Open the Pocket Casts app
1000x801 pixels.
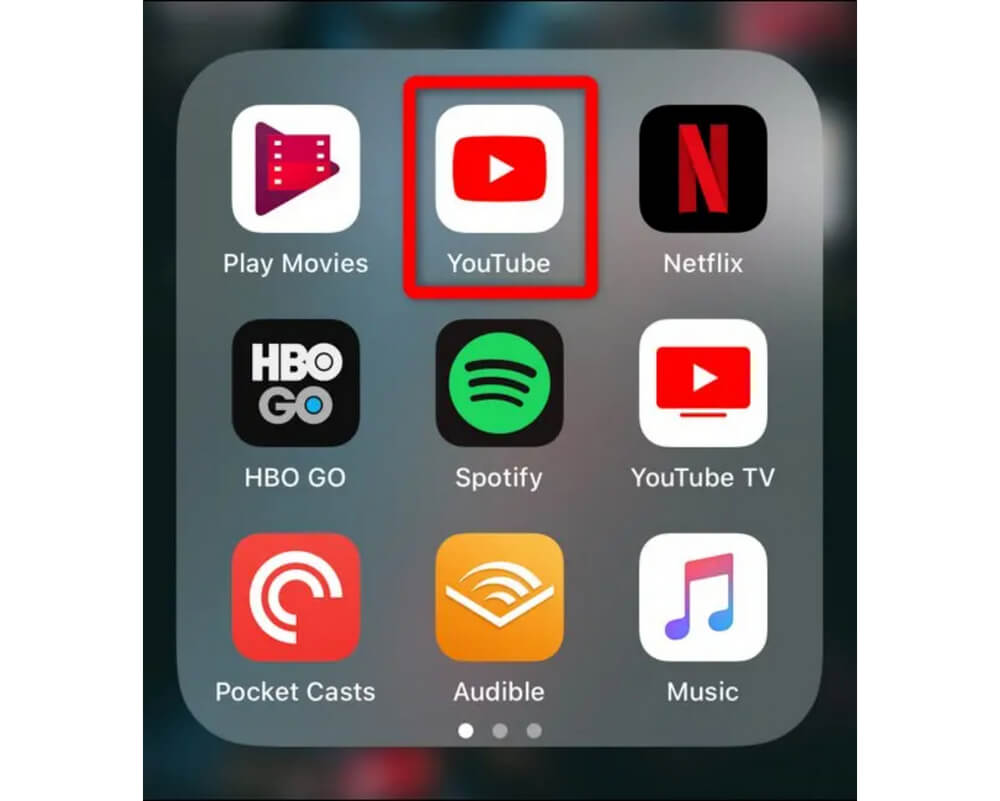click(x=295, y=596)
